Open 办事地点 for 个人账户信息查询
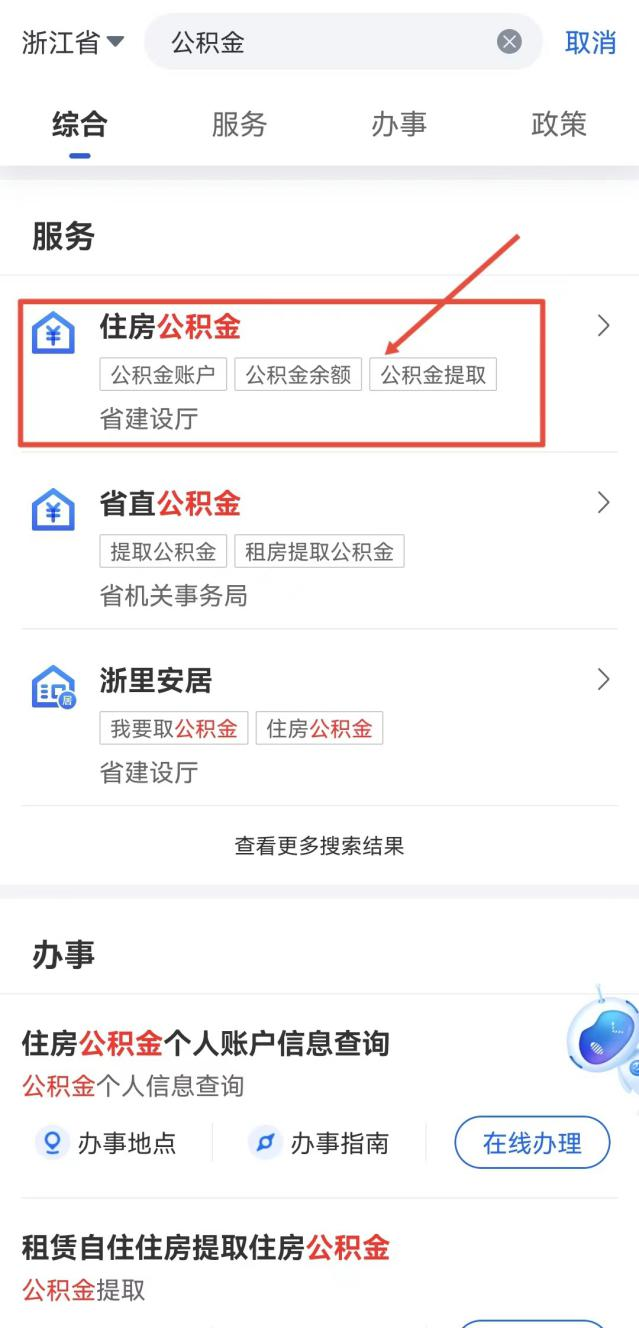639x1328 pixels. 108,1143
